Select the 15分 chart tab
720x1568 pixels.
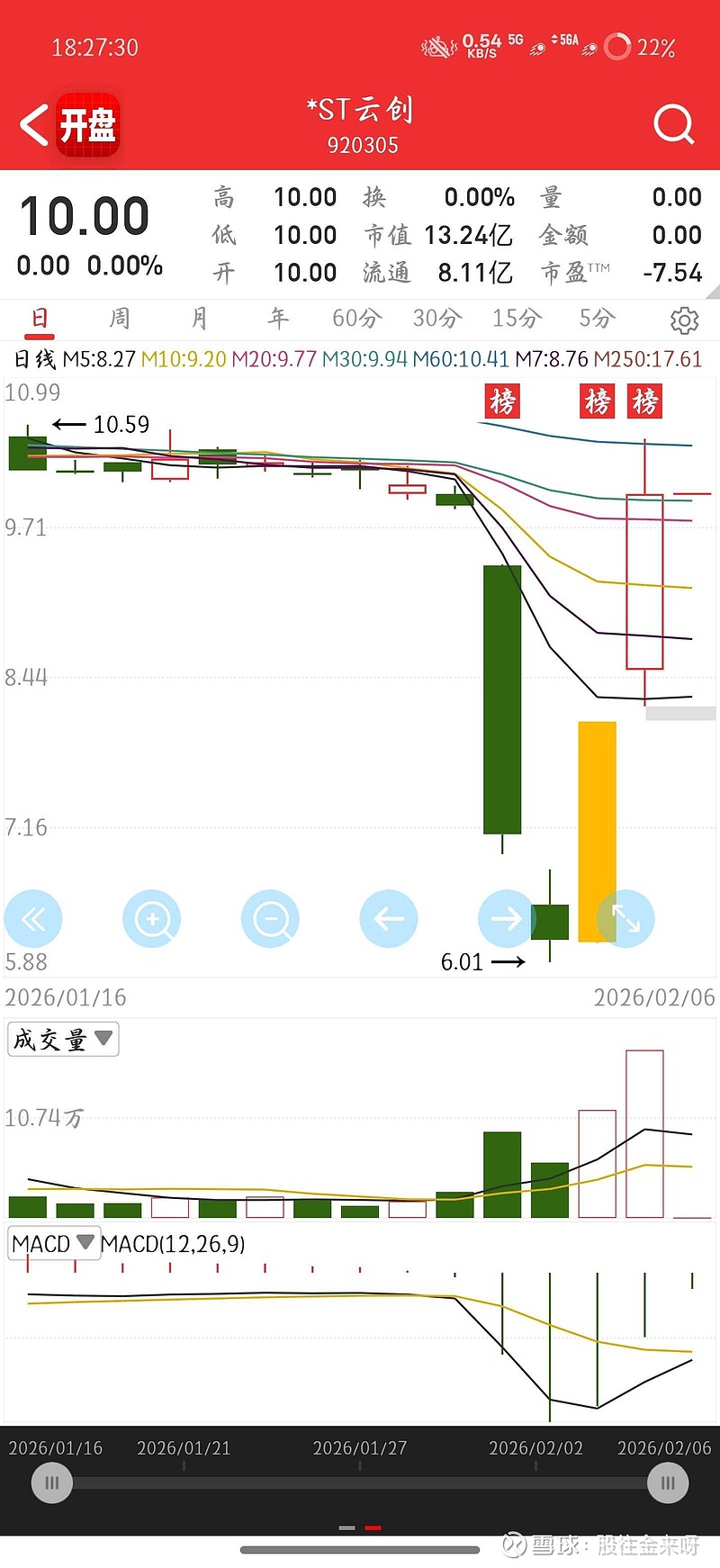517,319
